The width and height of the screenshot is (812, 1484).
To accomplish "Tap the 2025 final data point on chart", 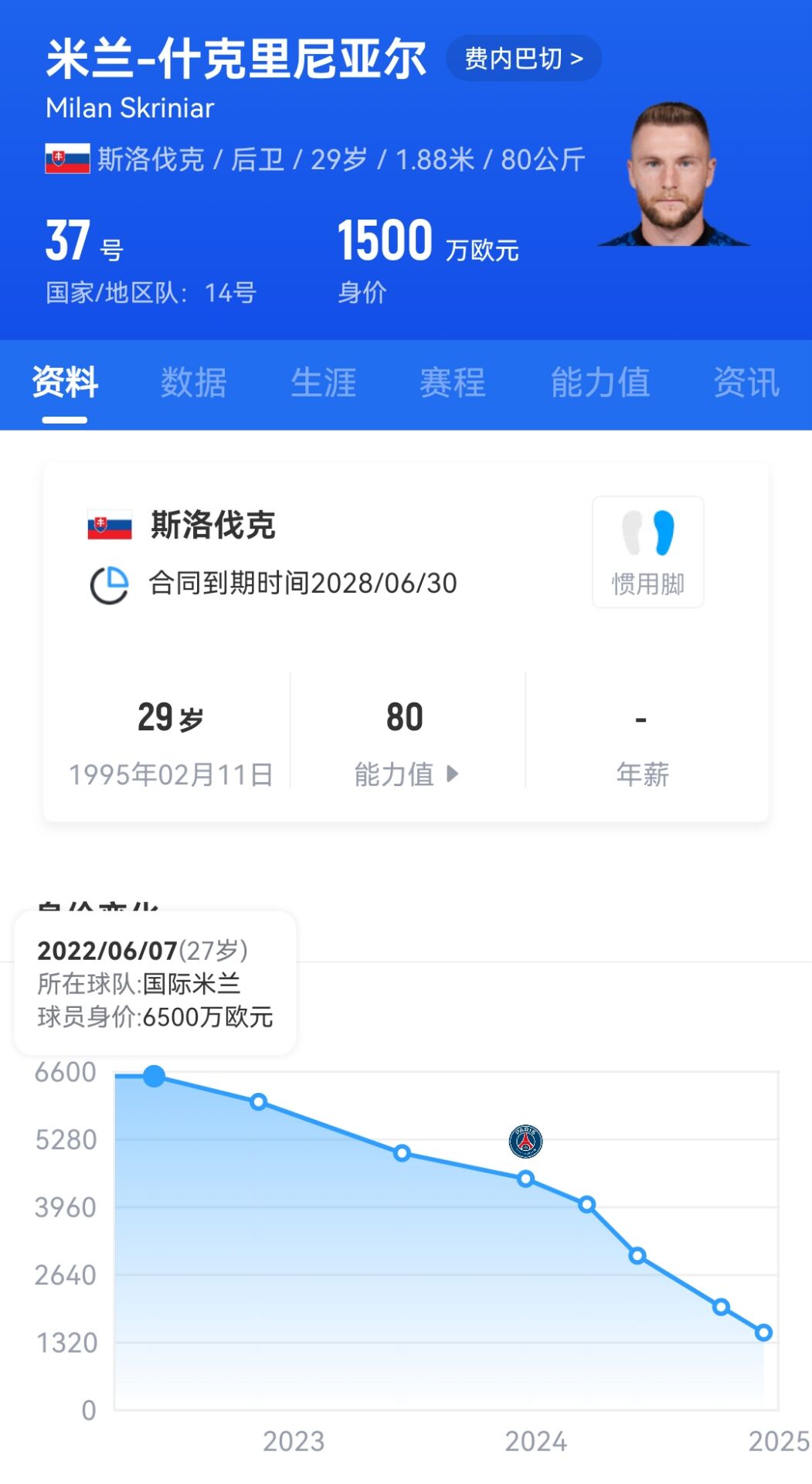I will pos(763,1333).
